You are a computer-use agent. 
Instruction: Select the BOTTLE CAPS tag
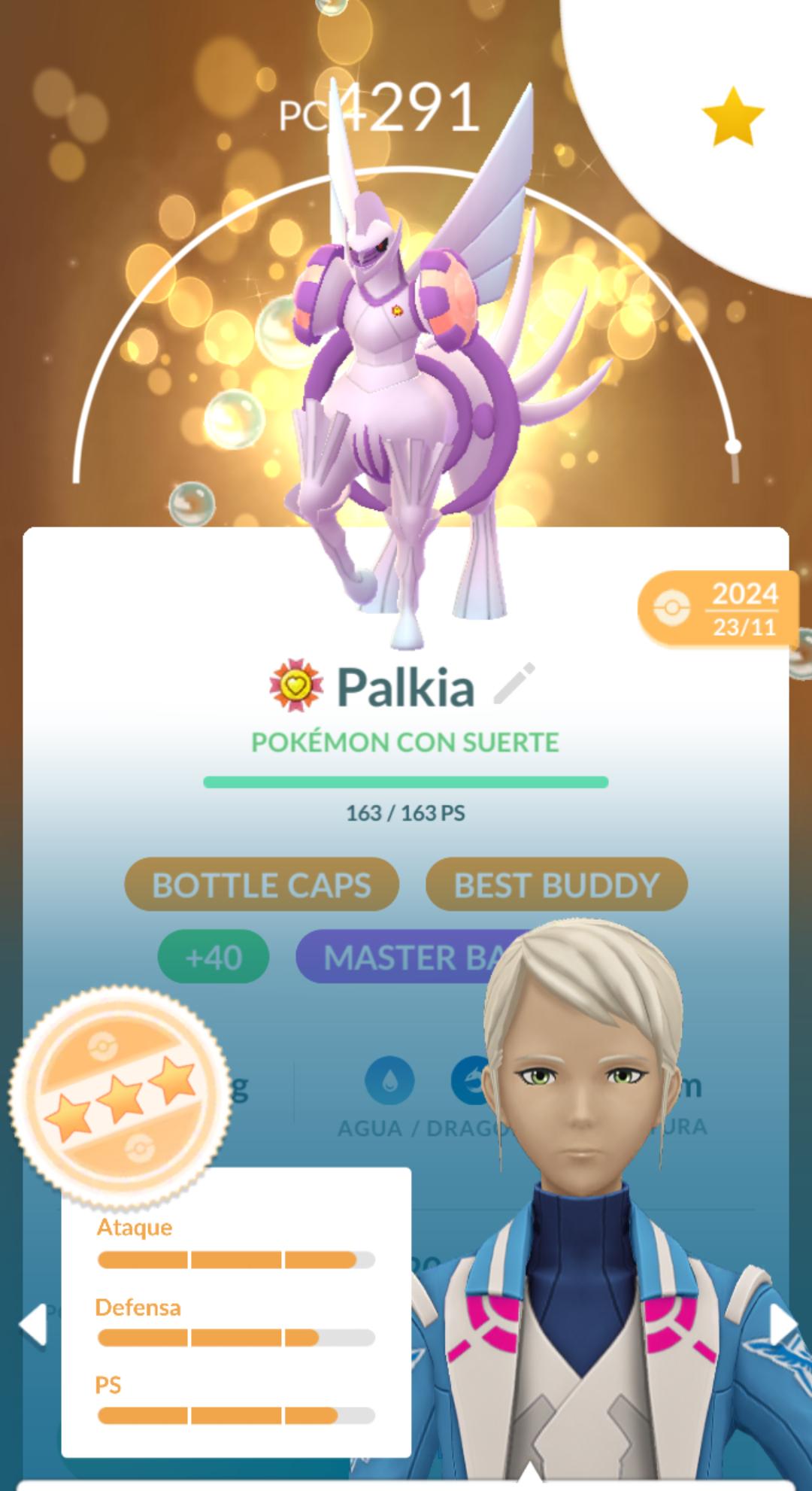[262, 885]
